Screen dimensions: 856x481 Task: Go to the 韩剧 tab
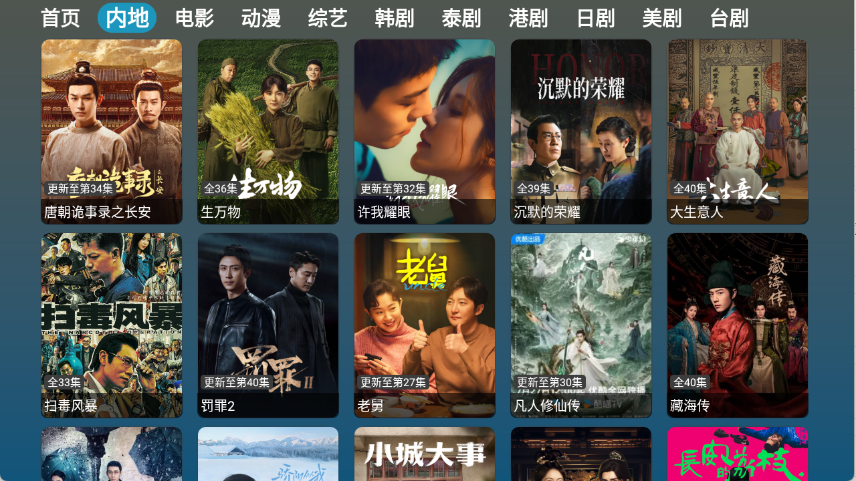tap(394, 18)
